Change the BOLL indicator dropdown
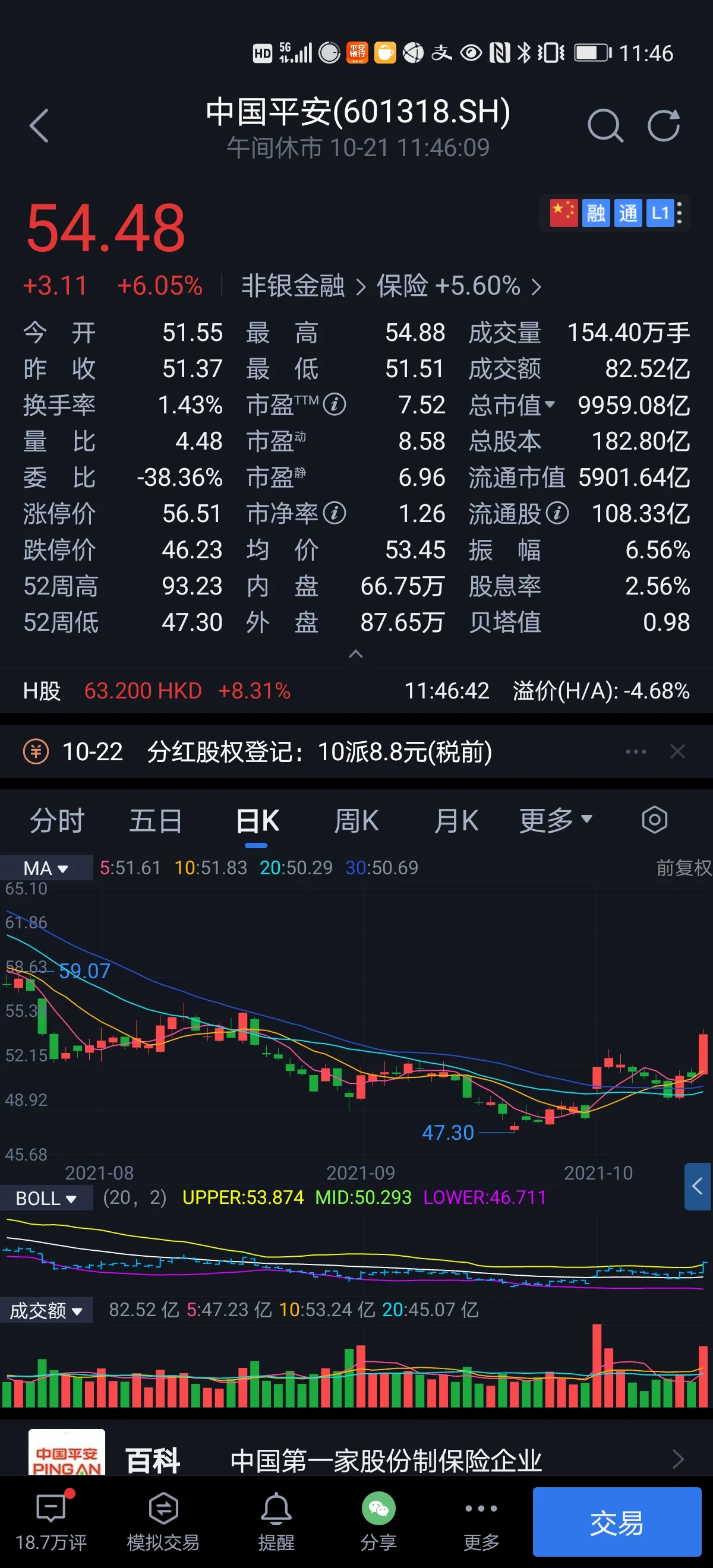 pos(46,1199)
